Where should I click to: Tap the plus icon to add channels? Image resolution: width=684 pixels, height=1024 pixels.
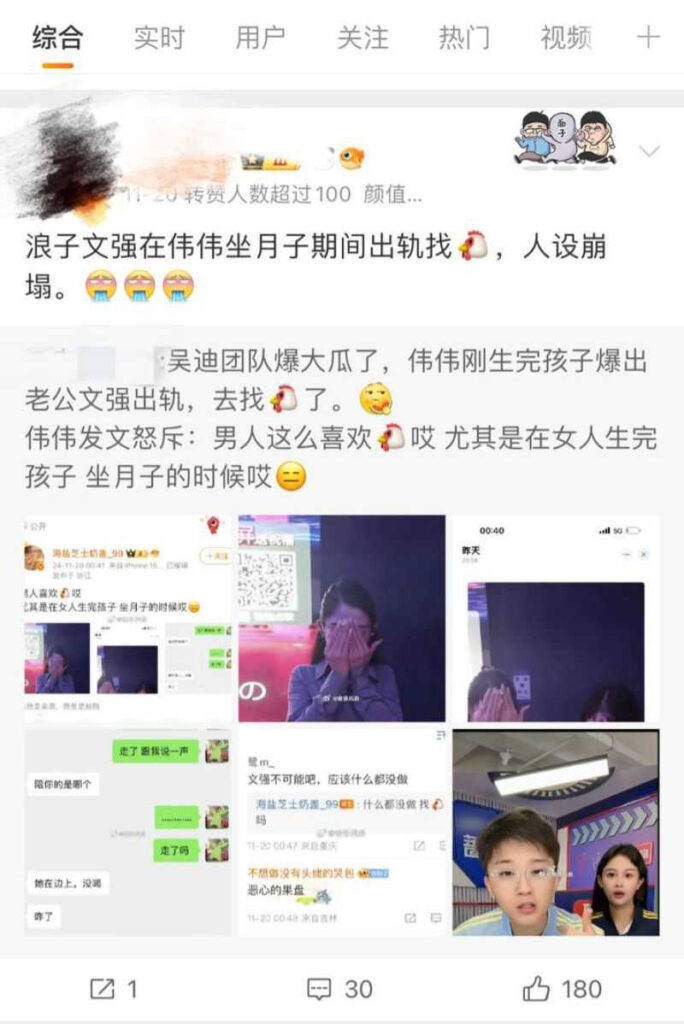pyautogui.click(x=648, y=38)
